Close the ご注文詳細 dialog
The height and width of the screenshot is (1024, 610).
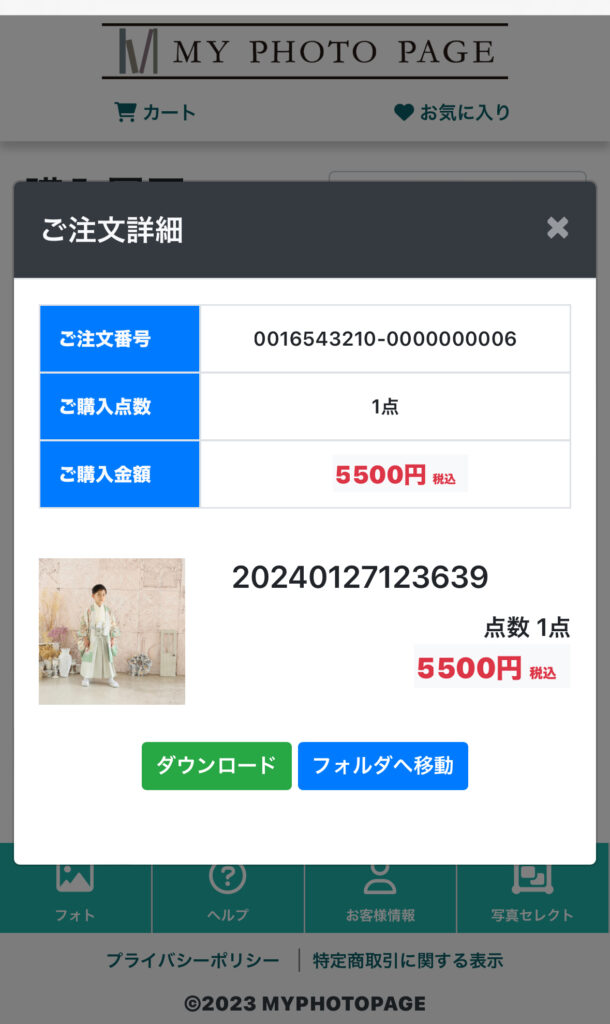(557, 228)
